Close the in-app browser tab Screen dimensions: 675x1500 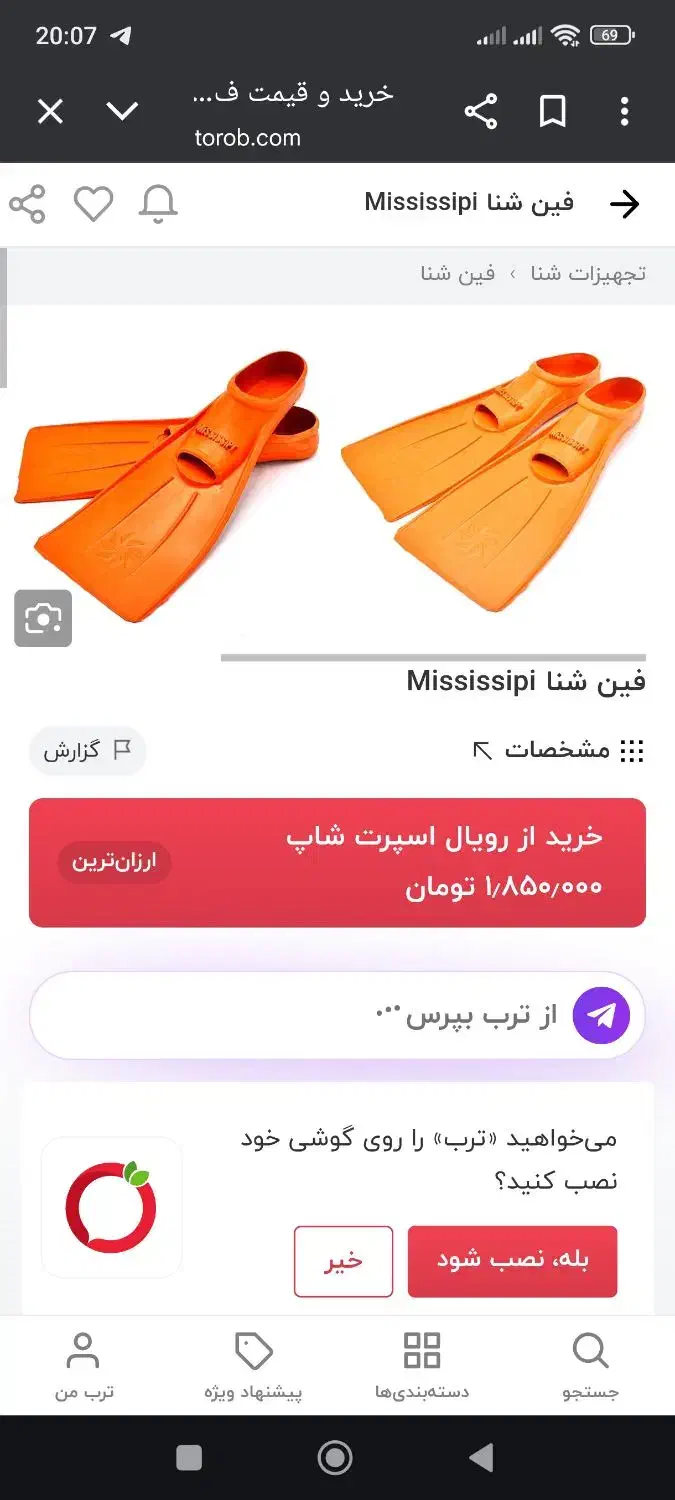50,111
